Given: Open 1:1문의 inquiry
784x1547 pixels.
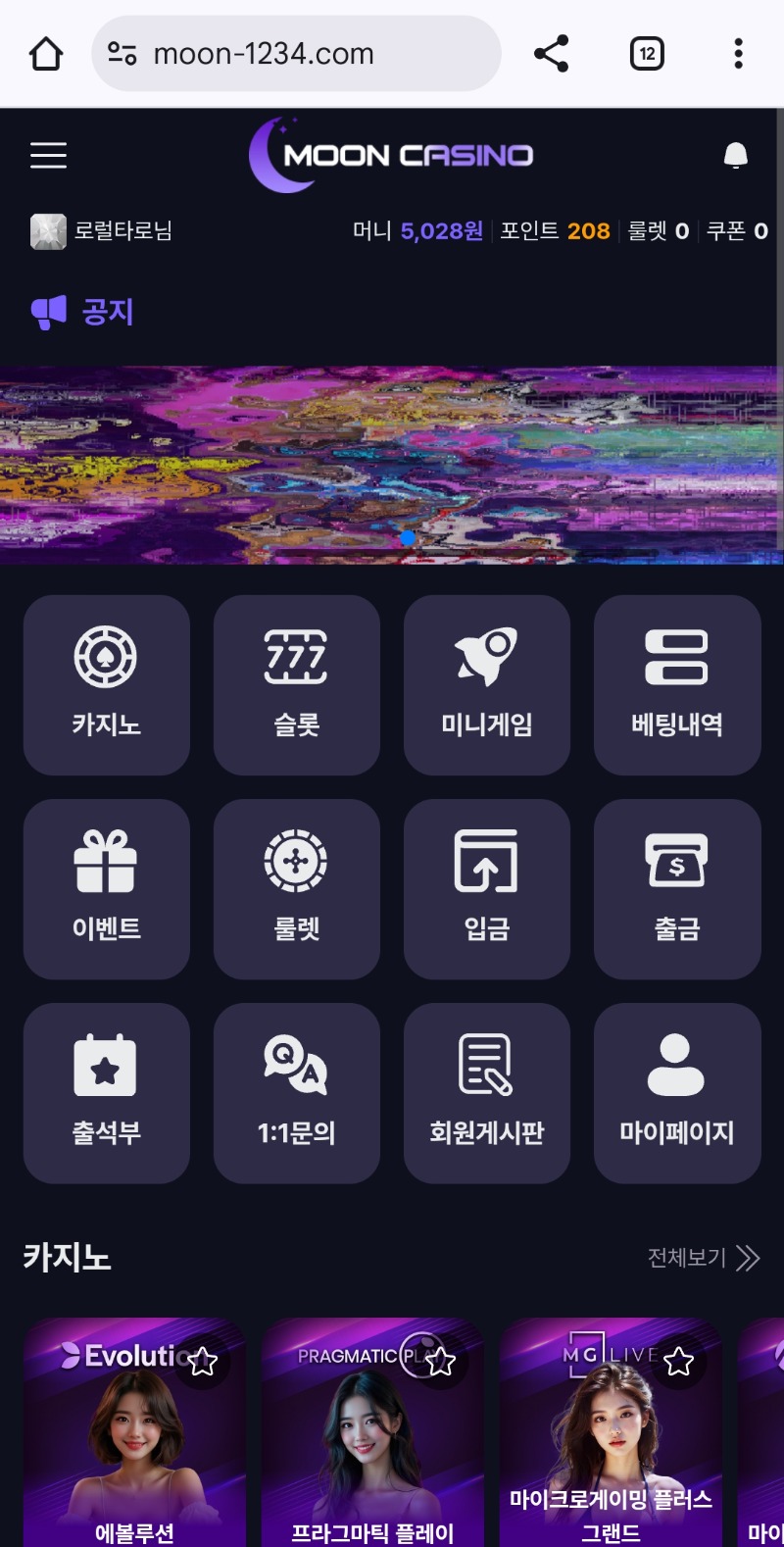Looking at the screenshot, I should tap(297, 1092).
